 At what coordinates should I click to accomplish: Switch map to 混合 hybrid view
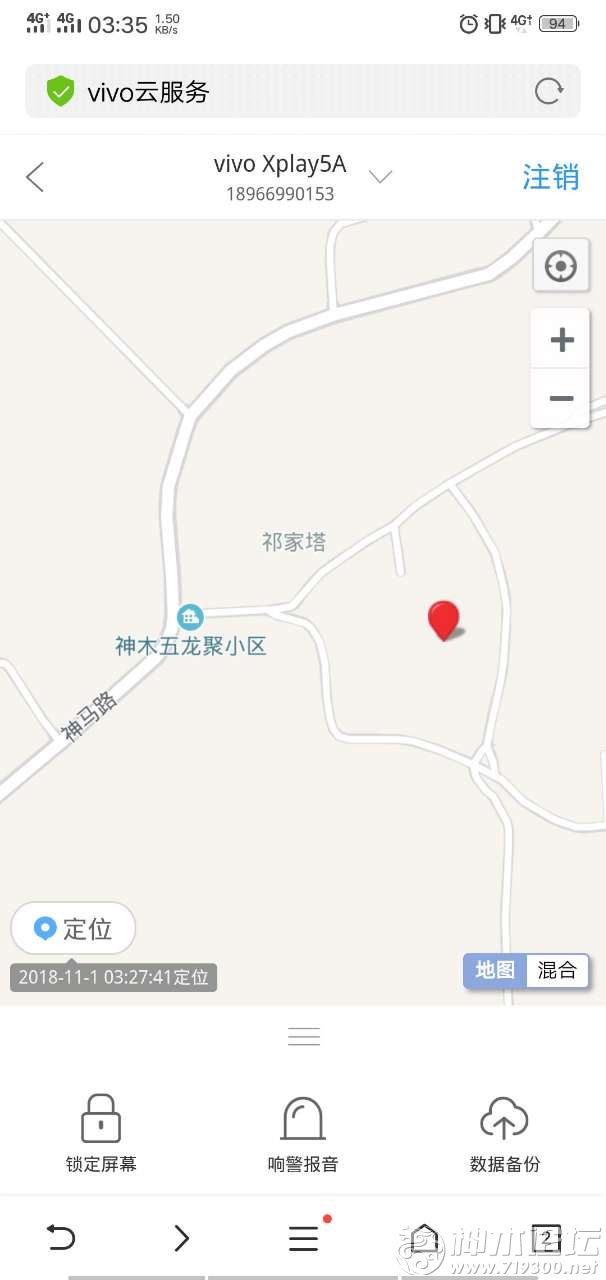click(x=557, y=970)
